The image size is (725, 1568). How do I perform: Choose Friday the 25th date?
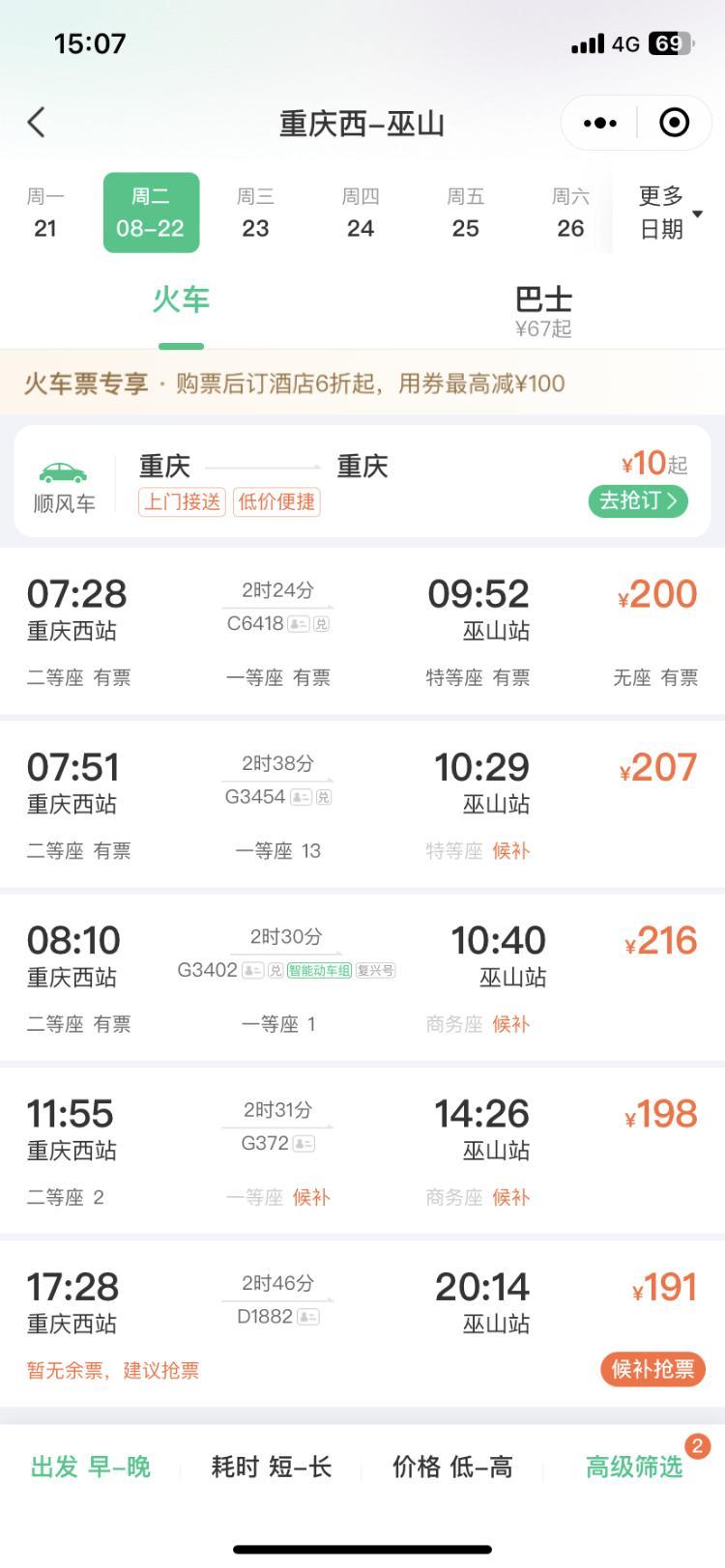coord(465,213)
